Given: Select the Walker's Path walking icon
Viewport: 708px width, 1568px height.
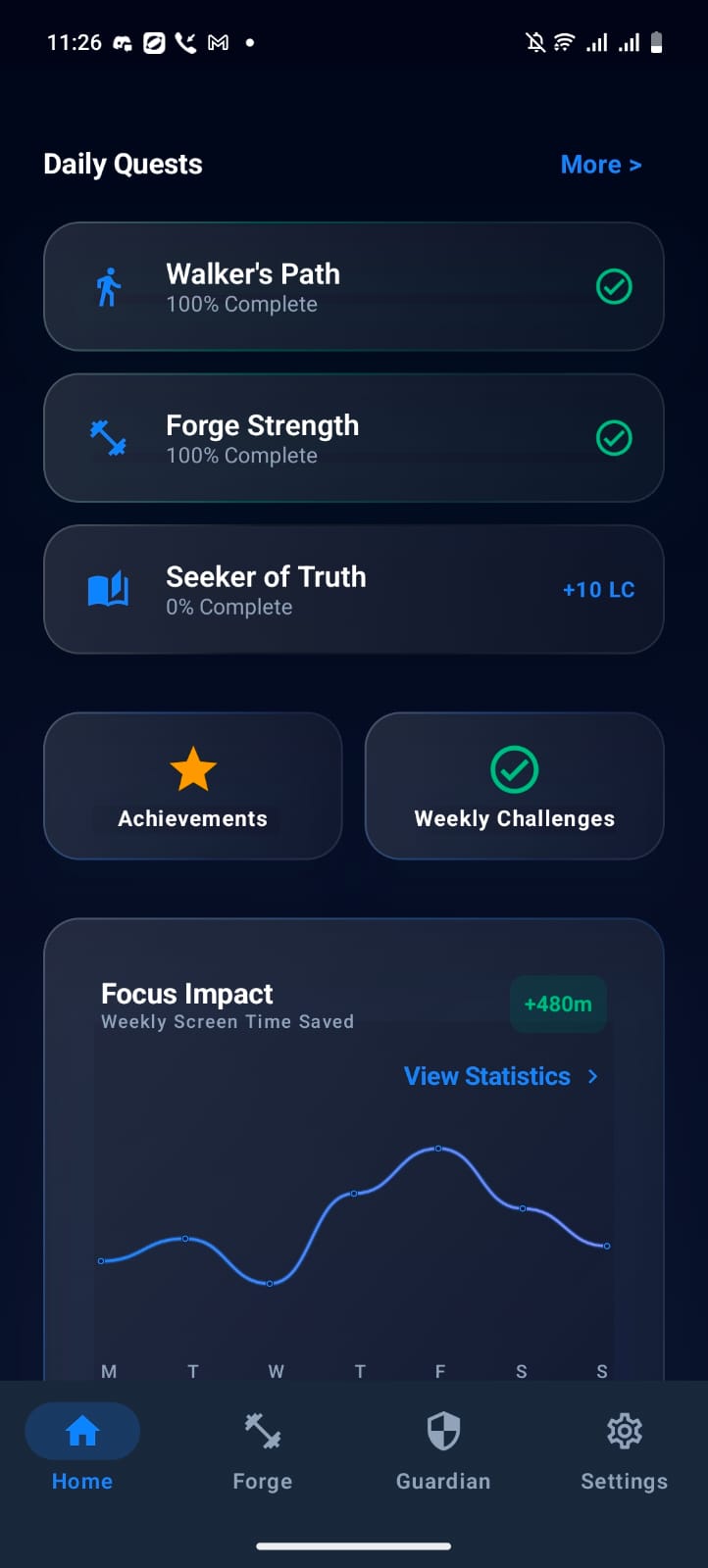Looking at the screenshot, I should click(x=109, y=286).
